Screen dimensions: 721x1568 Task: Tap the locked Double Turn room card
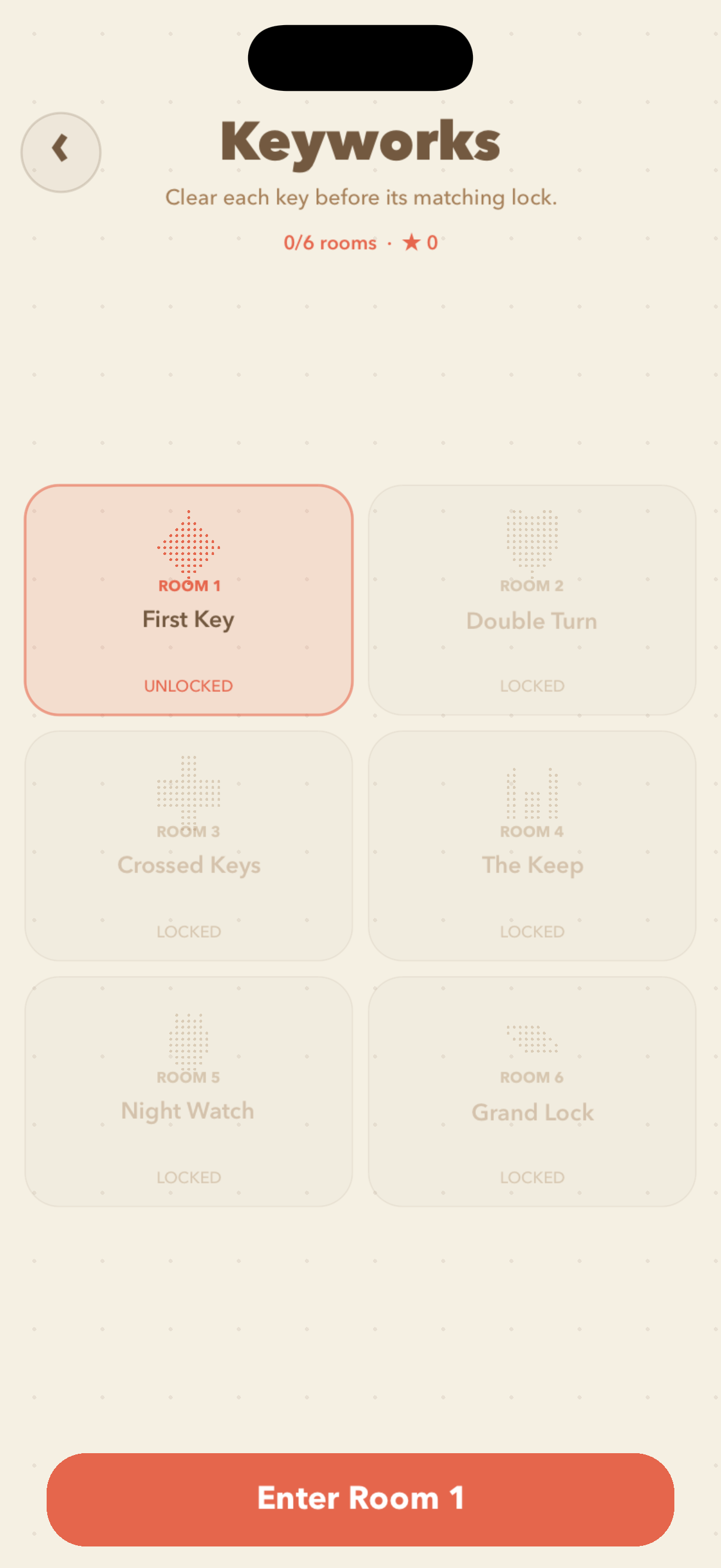pyautogui.click(x=531, y=600)
